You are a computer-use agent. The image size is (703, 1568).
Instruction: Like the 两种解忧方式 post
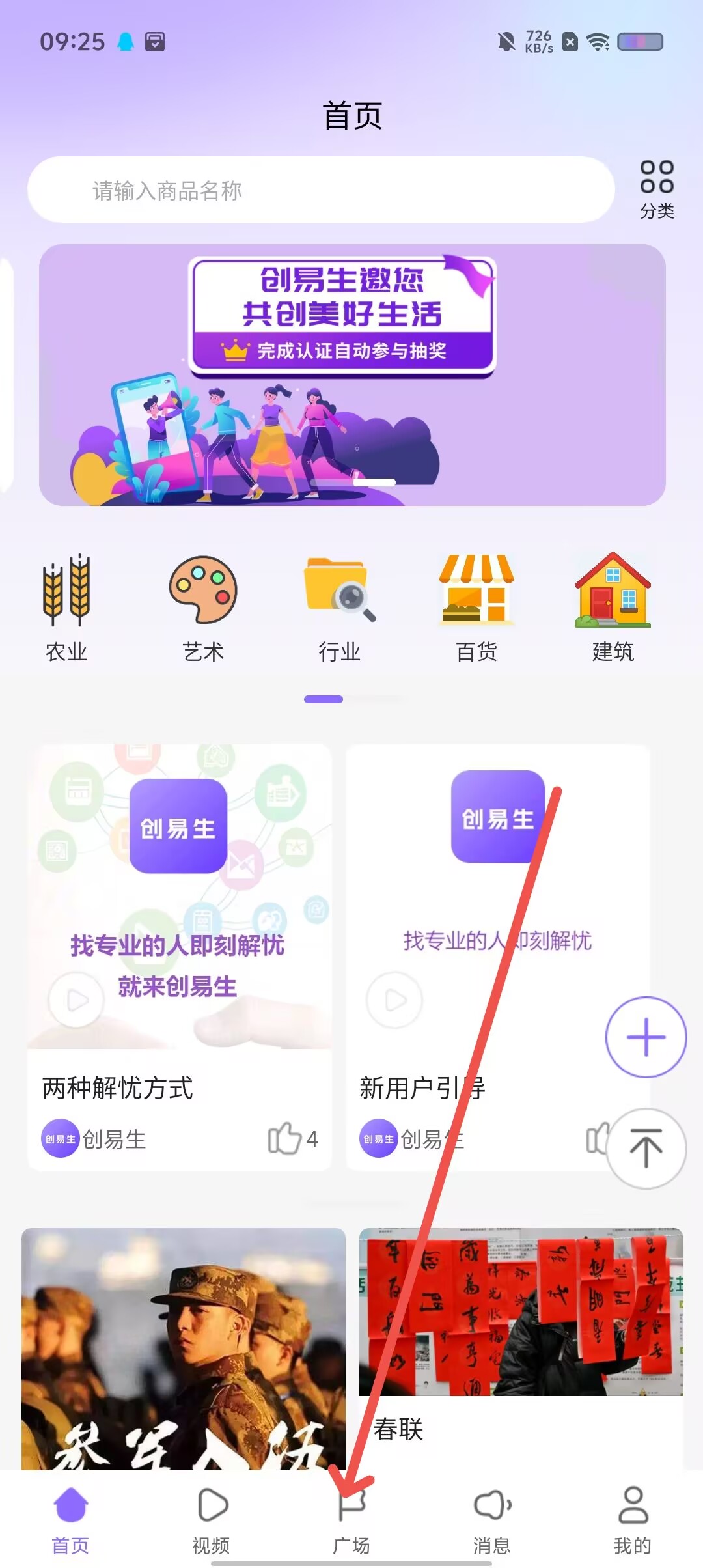(x=285, y=1138)
